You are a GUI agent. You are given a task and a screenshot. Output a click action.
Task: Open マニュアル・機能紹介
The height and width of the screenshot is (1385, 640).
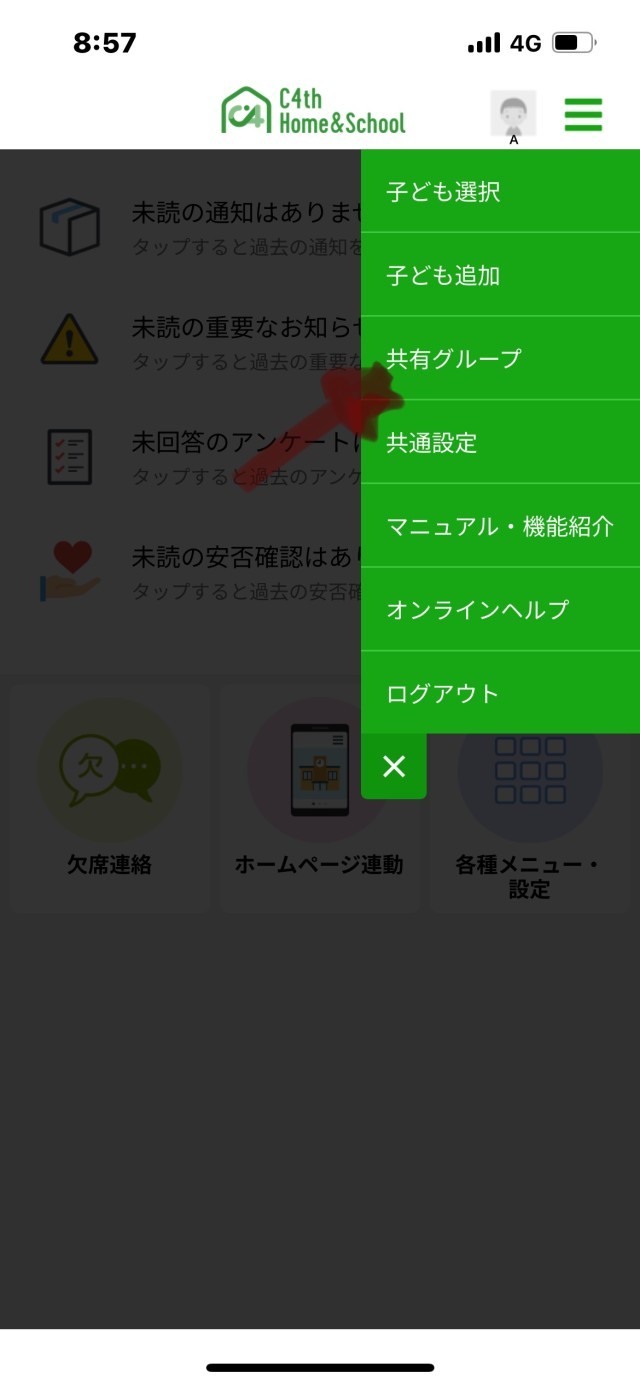pos(500,526)
